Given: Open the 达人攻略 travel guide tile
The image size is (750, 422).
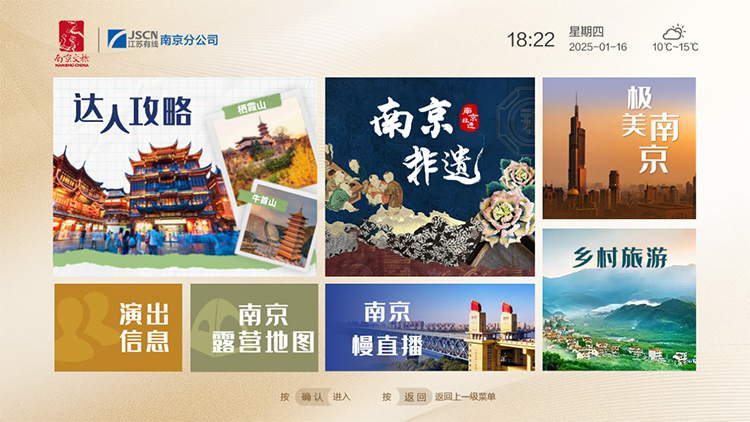Looking at the screenshot, I should [x=185, y=177].
